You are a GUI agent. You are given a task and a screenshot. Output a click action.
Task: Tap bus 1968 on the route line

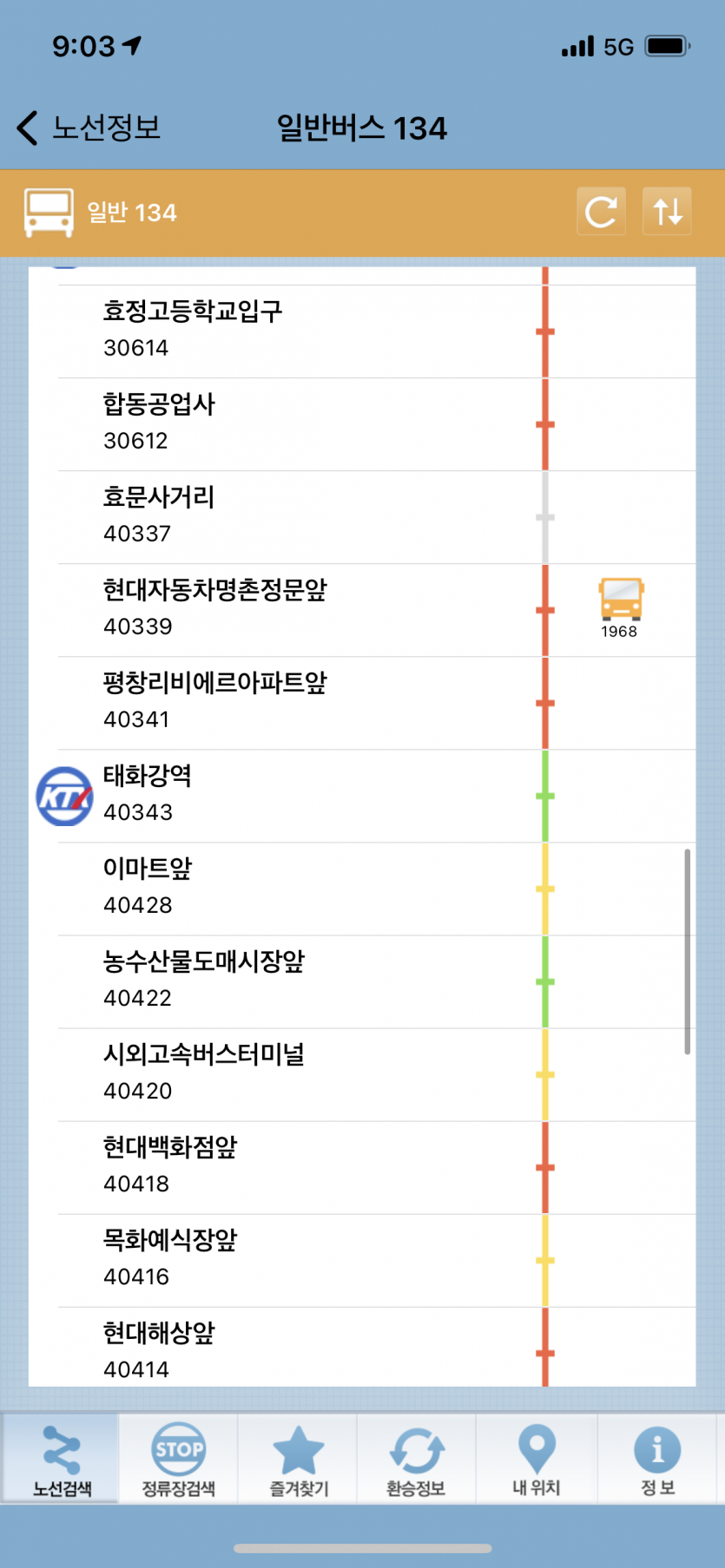620,607
